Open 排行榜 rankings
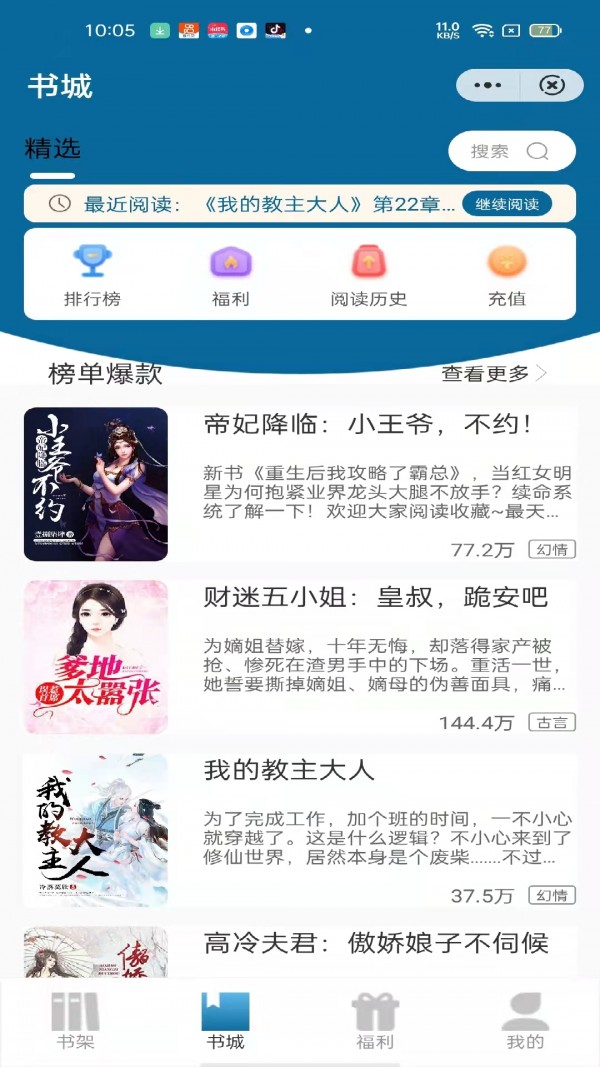This screenshot has height=1067, width=600. pos(92,275)
